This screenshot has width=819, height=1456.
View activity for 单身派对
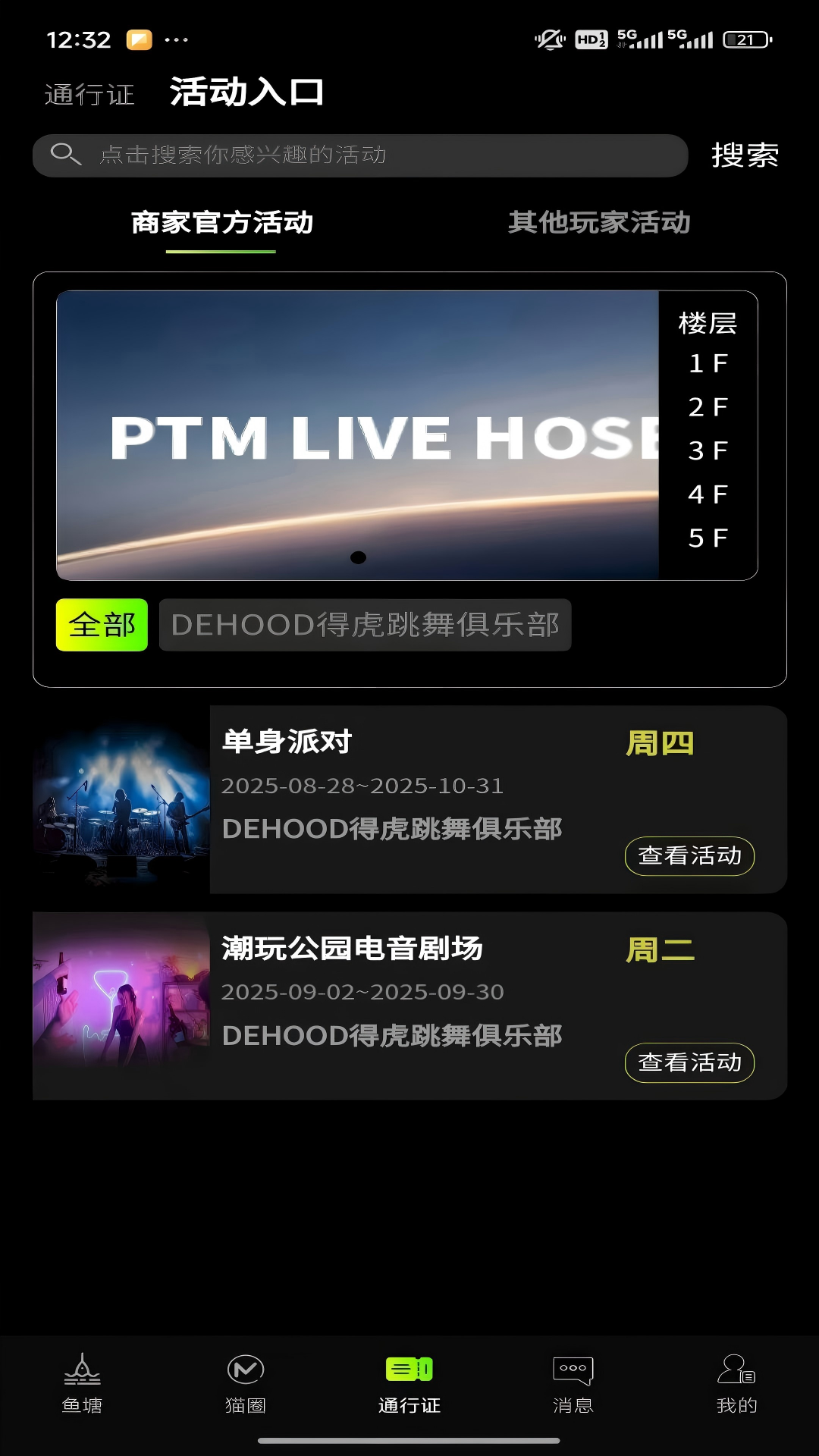(689, 856)
